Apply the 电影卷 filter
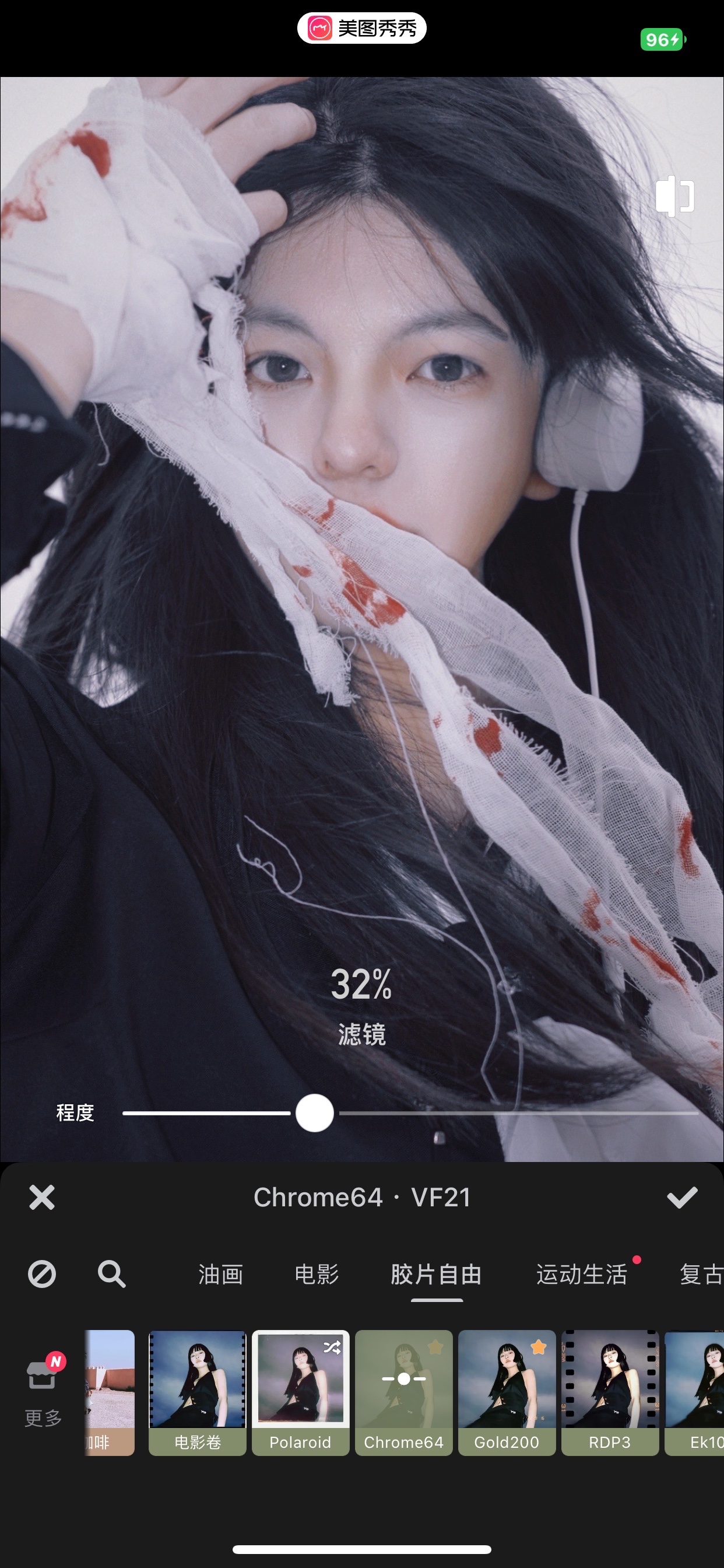 197,1392
